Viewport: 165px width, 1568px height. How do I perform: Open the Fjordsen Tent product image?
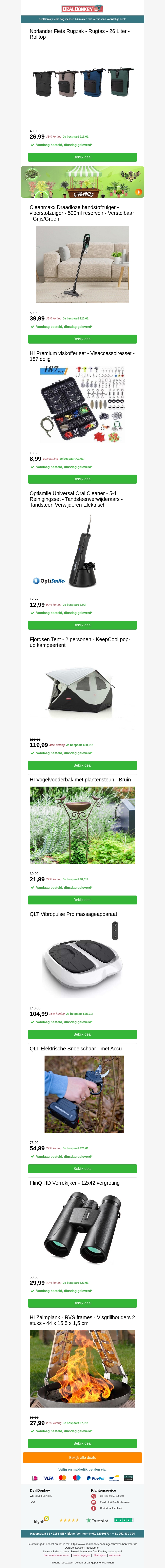[82, 691]
